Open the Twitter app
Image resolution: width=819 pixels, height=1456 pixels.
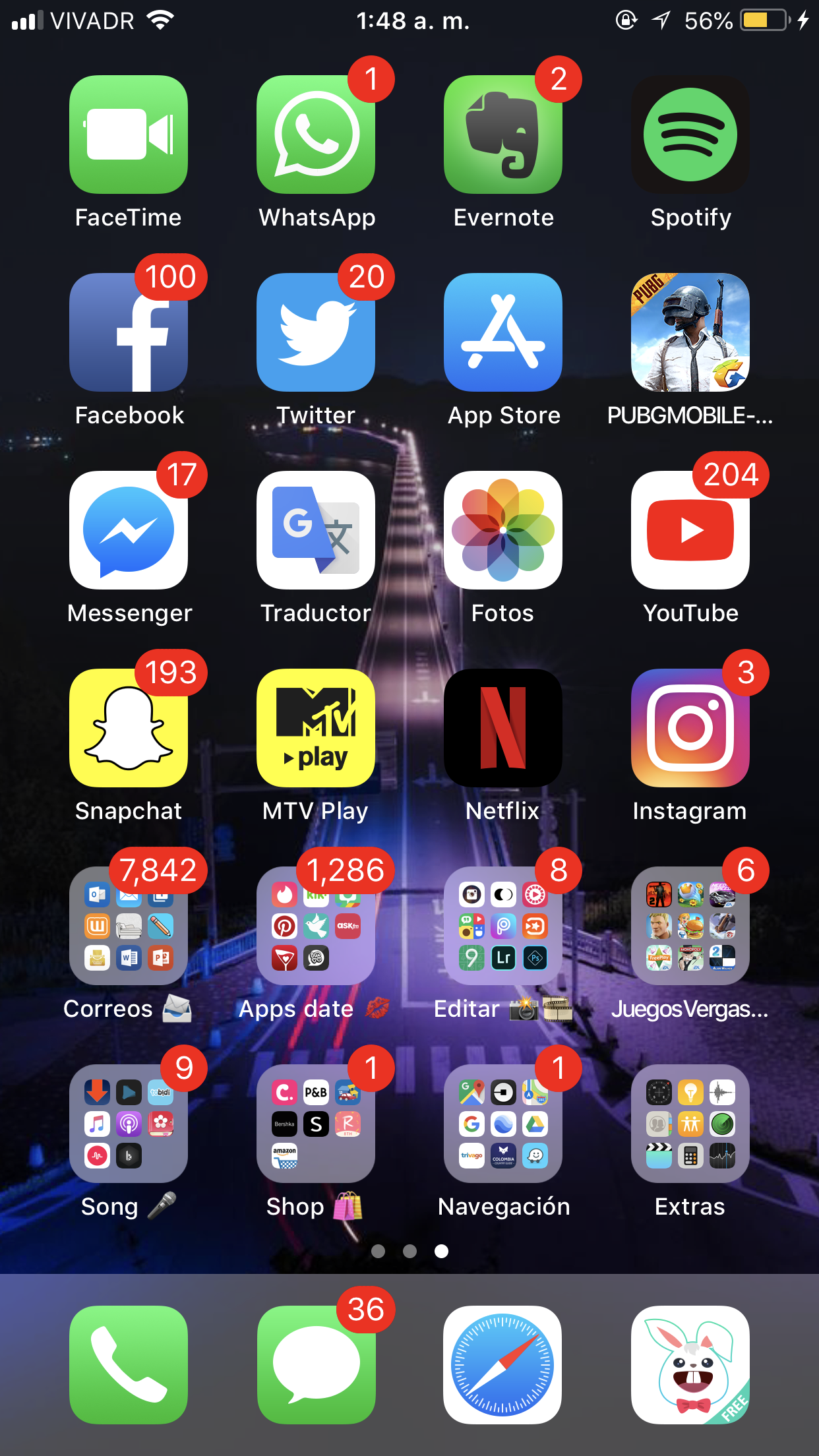pos(315,332)
